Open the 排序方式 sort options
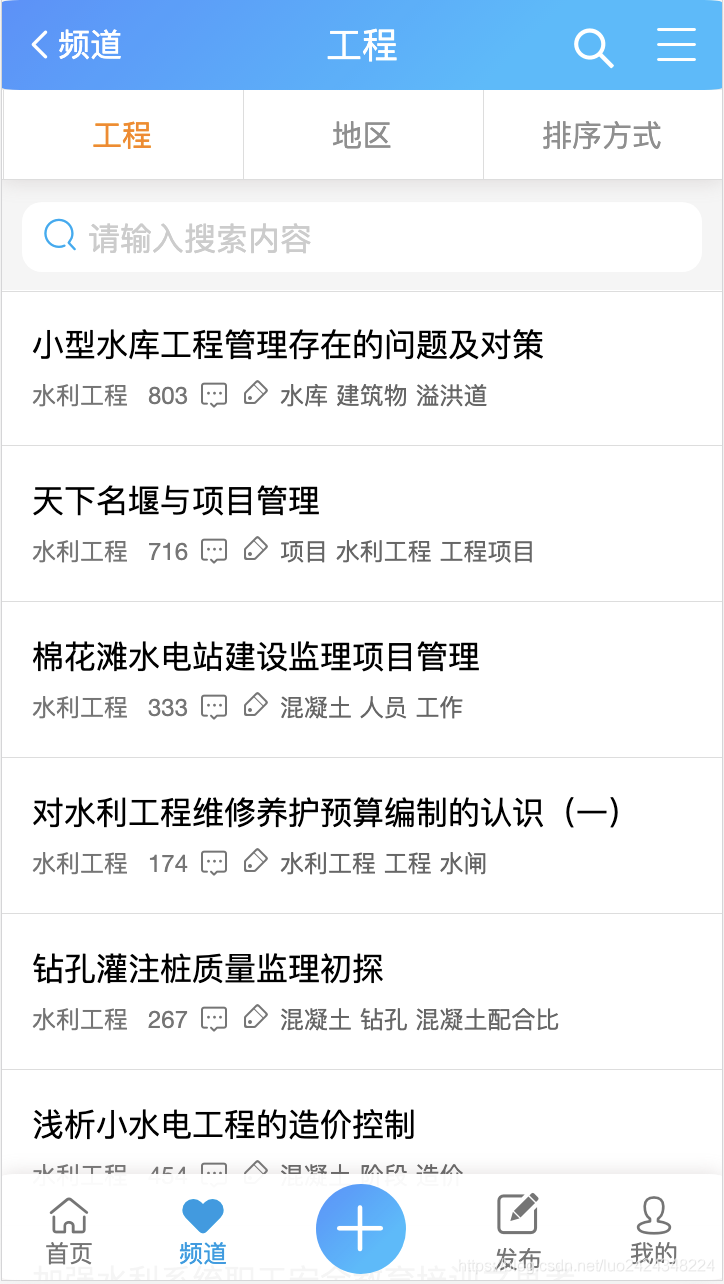This screenshot has width=724, height=1284. pyautogui.click(x=602, y=135)
